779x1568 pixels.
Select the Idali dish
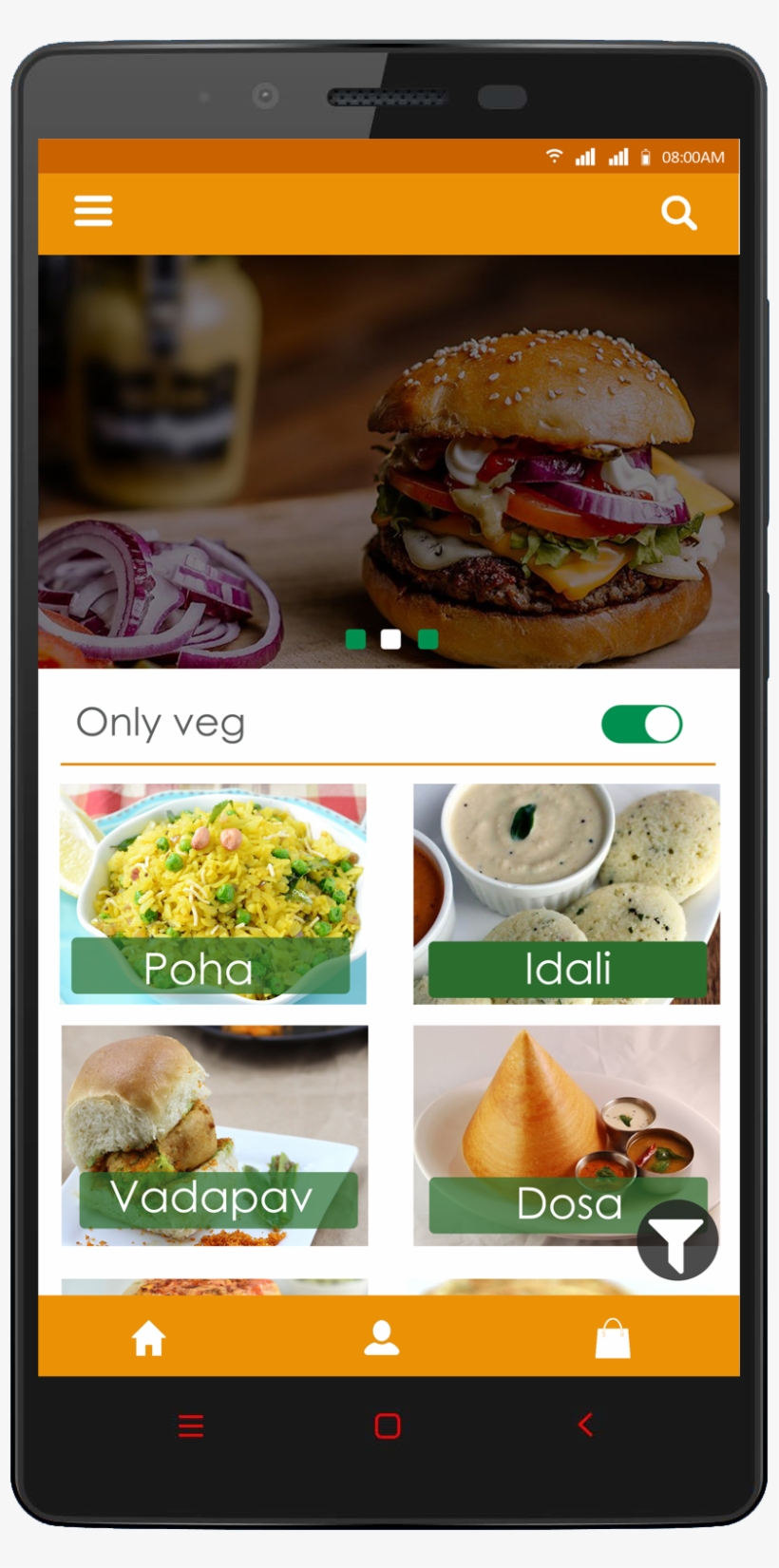566,893
